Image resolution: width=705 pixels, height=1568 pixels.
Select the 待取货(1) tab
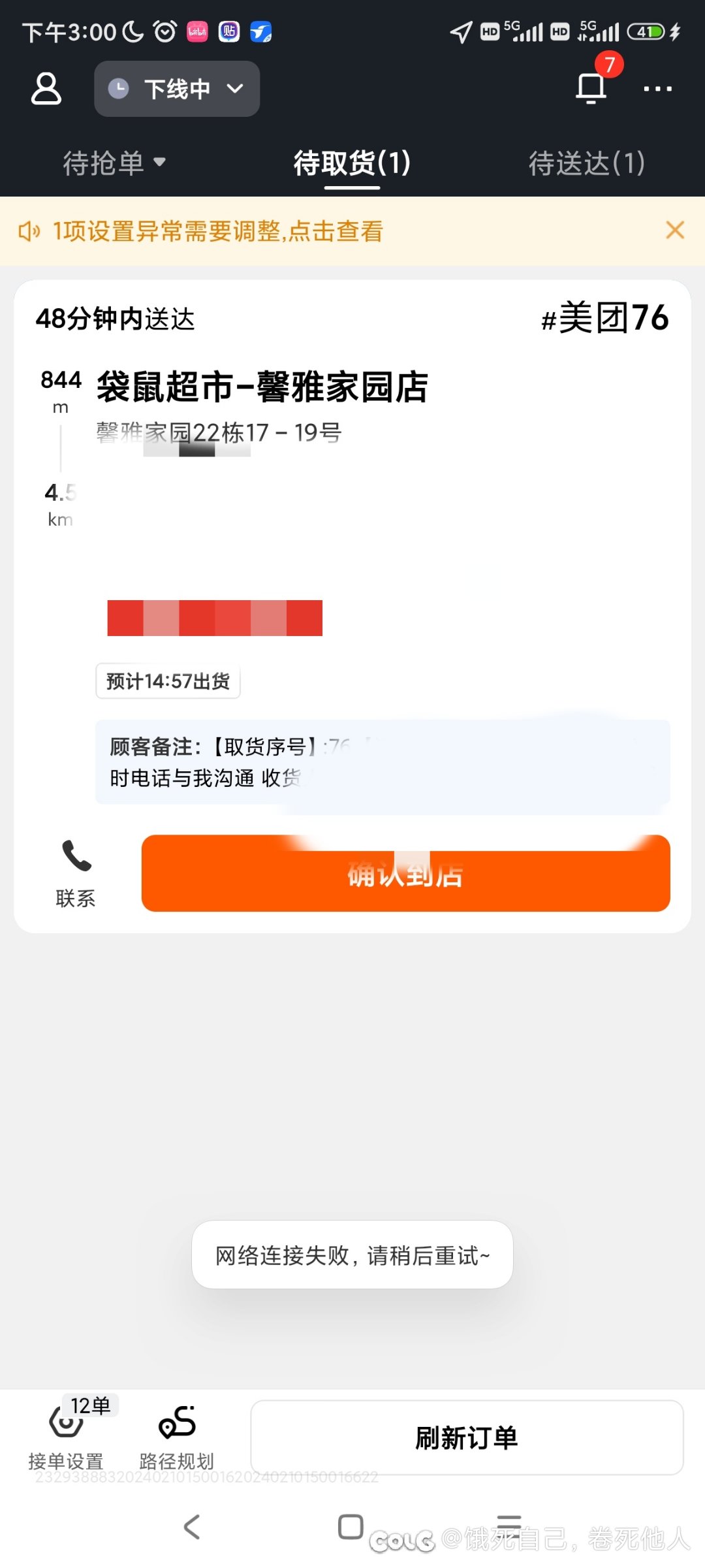click(352, 163)
